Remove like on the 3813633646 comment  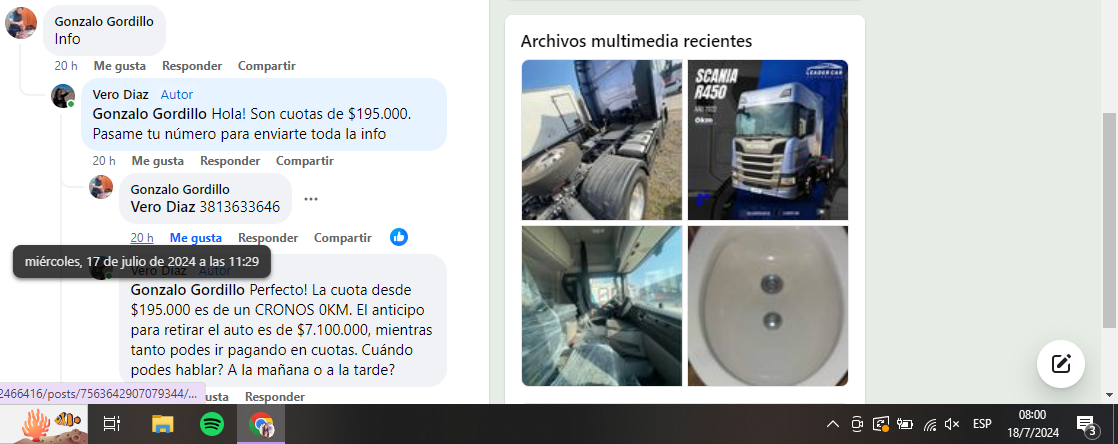tap(195, 238)
